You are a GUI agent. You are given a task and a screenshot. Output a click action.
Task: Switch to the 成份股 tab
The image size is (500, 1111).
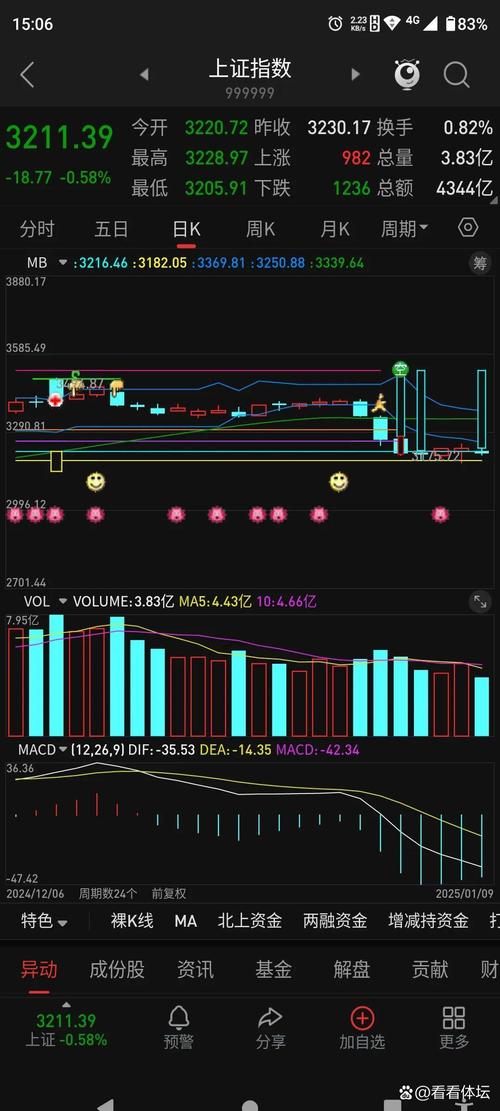(117, 969)
